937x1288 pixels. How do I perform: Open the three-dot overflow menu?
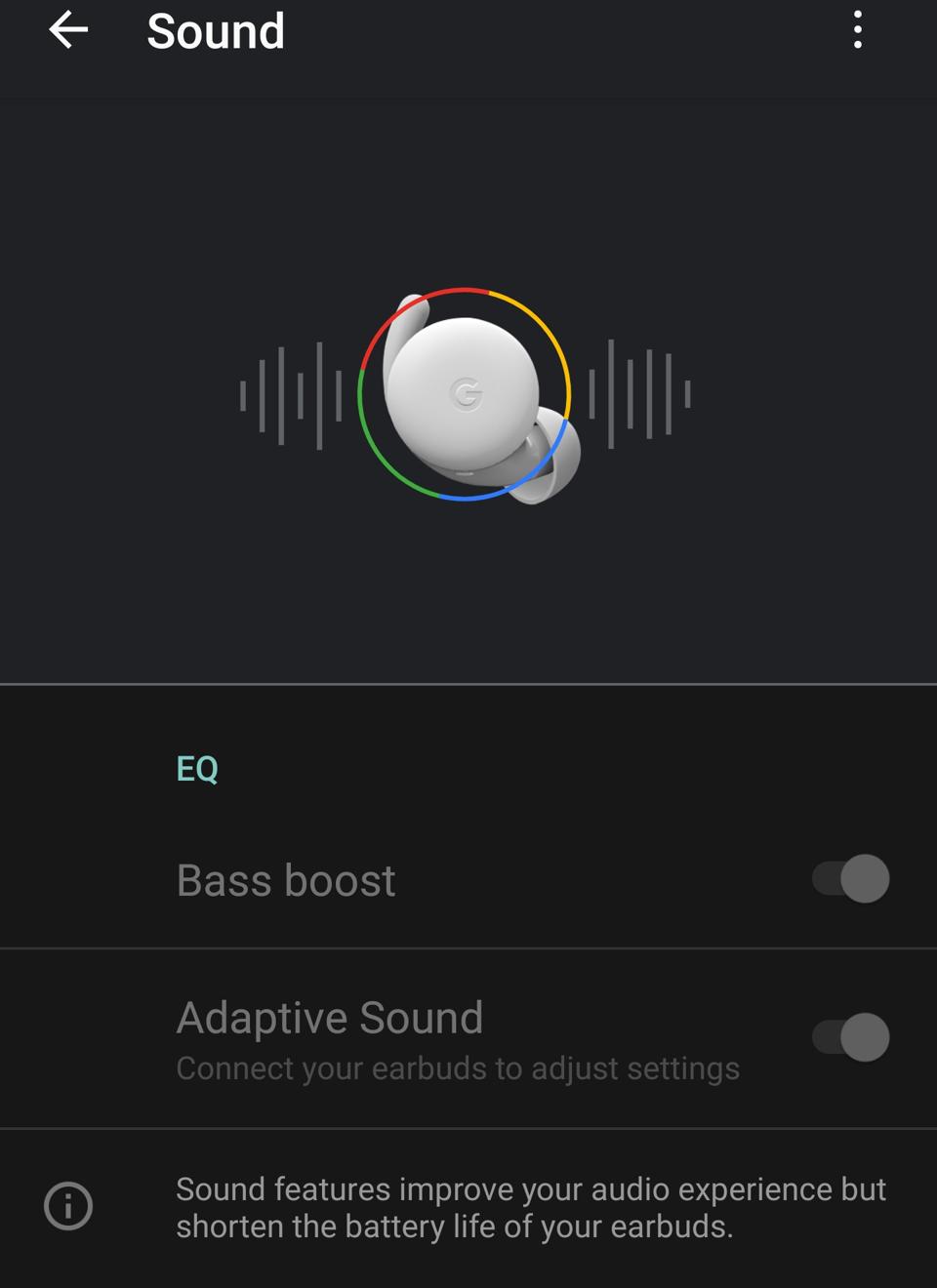tap(857, 30)
